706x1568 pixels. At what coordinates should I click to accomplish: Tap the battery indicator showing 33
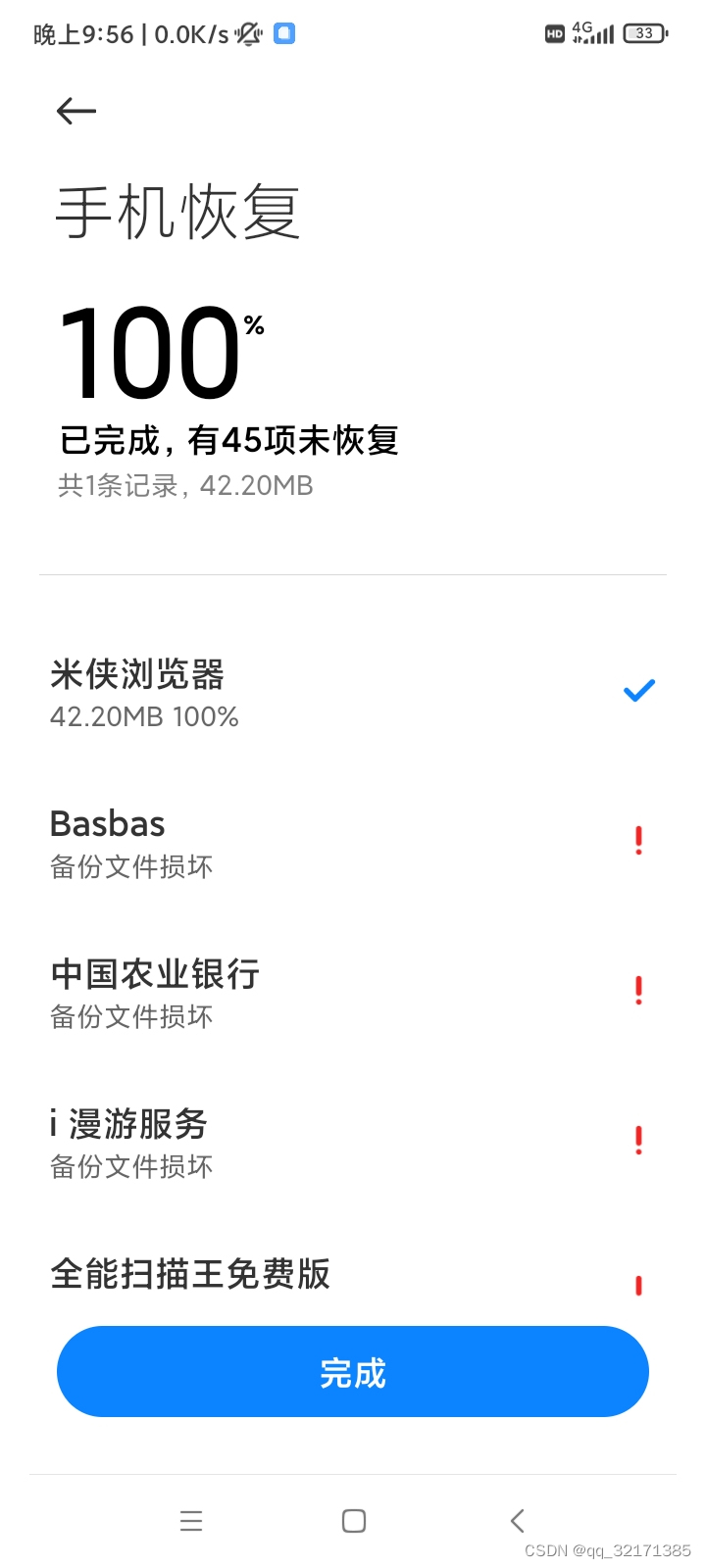tap(642, 32)
